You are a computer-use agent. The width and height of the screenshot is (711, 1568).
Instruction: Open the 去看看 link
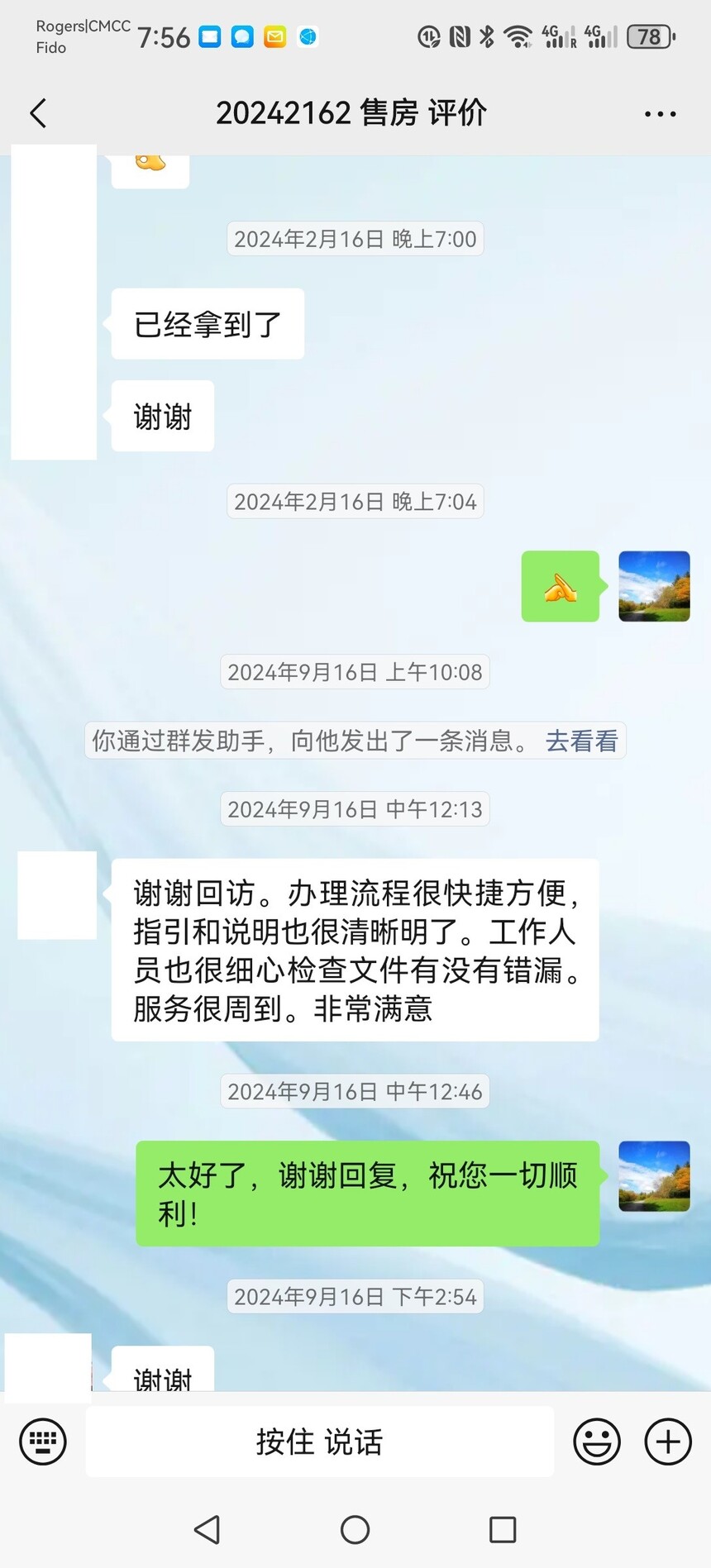(x=581, y=741)
